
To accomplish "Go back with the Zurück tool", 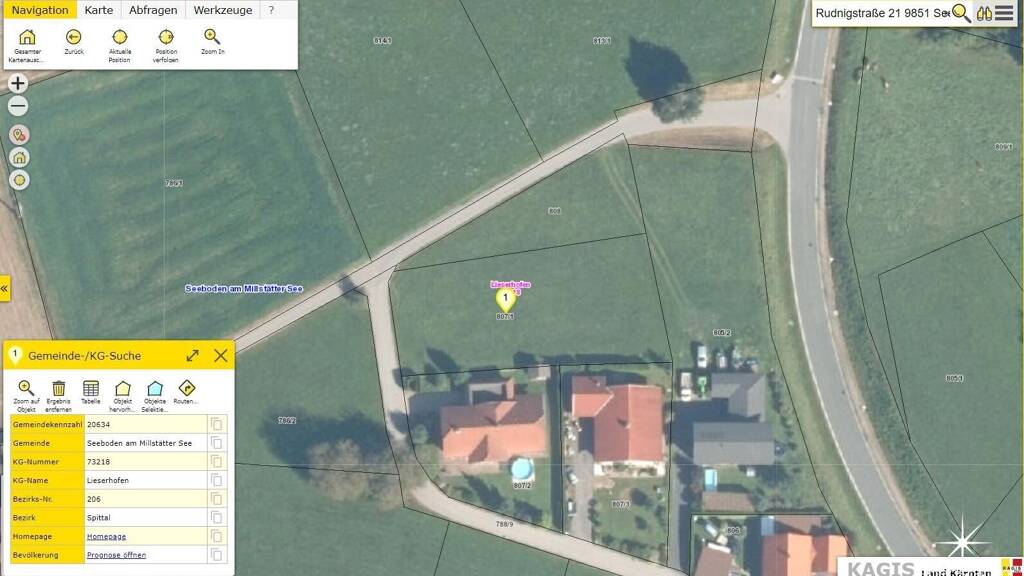I will (x=74, y=43).
